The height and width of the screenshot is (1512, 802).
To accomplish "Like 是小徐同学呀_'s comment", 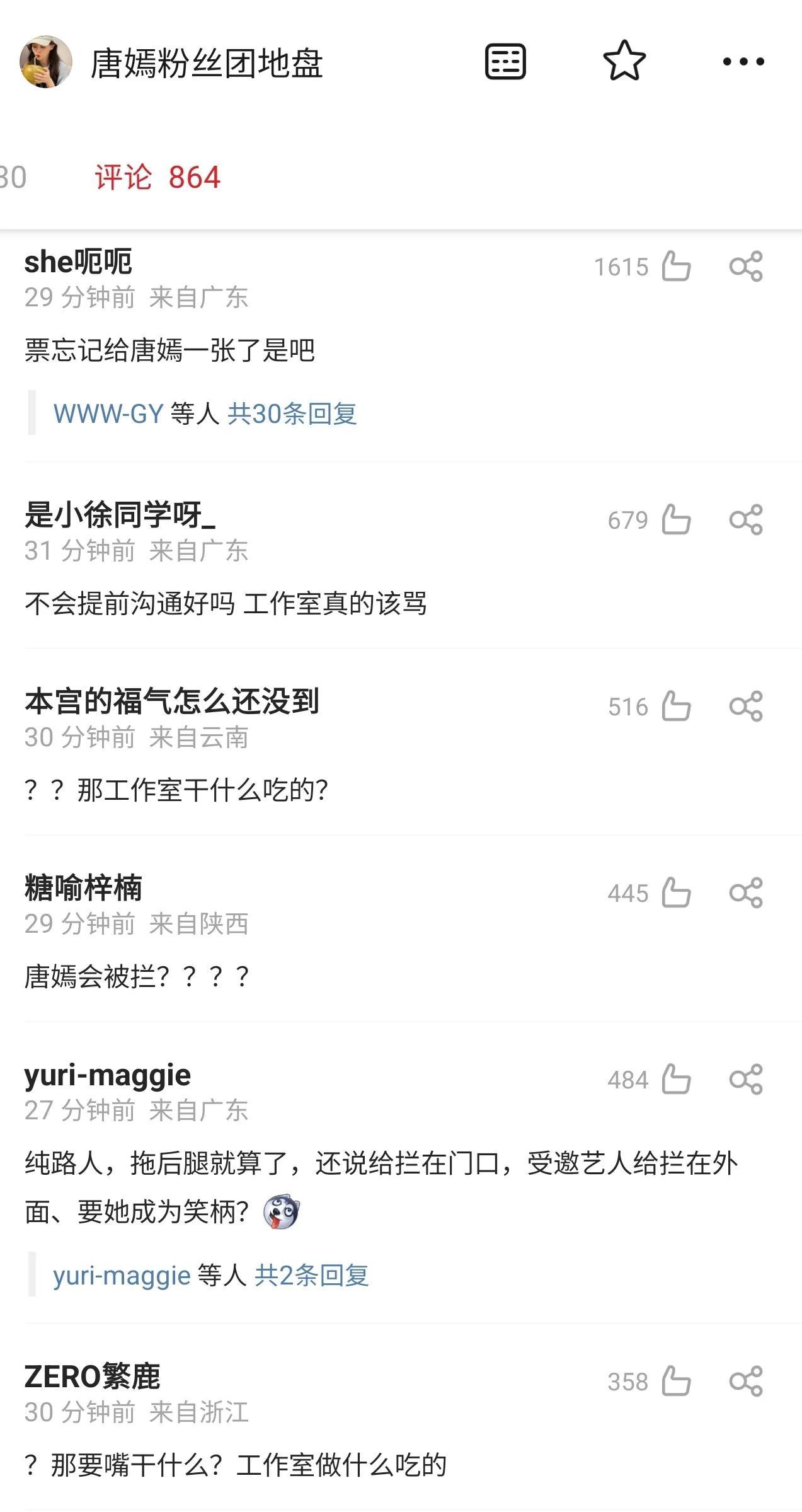I will pos(676,520).
